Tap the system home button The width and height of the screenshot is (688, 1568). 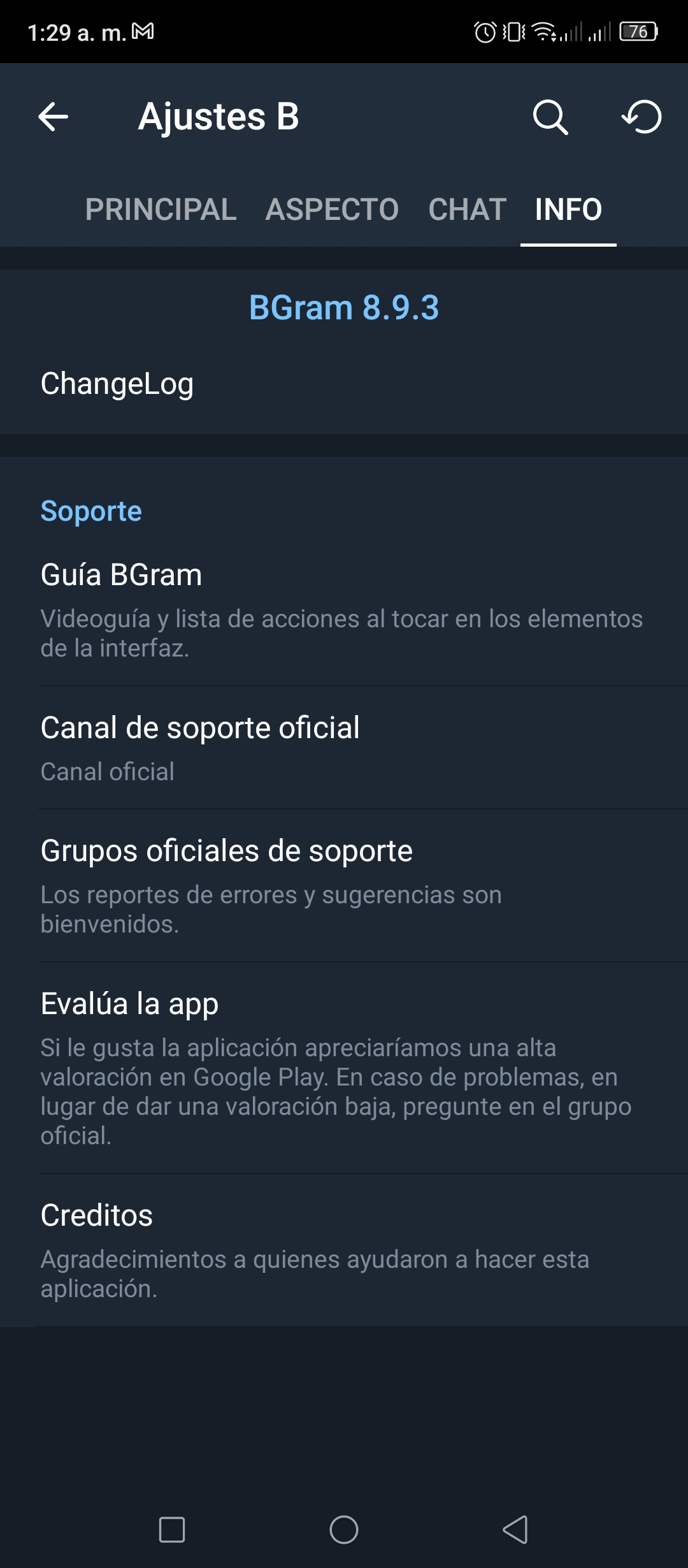344,1529
